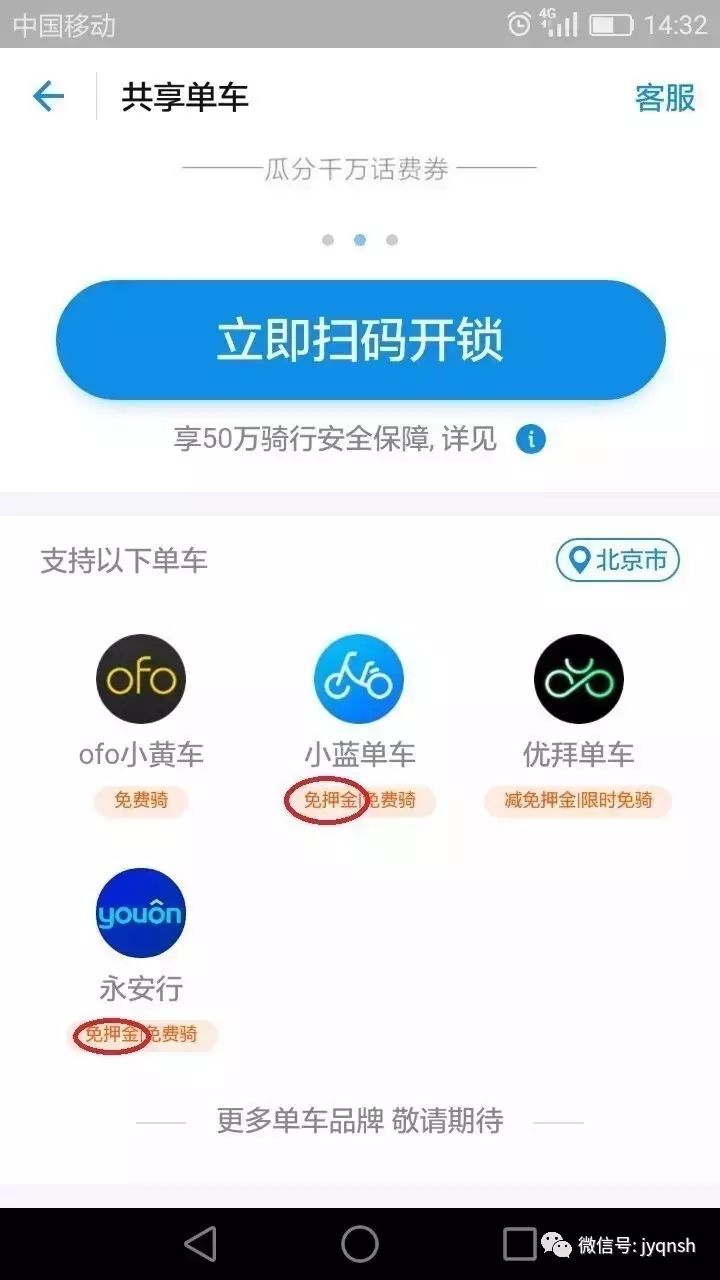Screen dimensions: 720x1280
Task: Contact support via 客服 link
Action: pos(663,96)
